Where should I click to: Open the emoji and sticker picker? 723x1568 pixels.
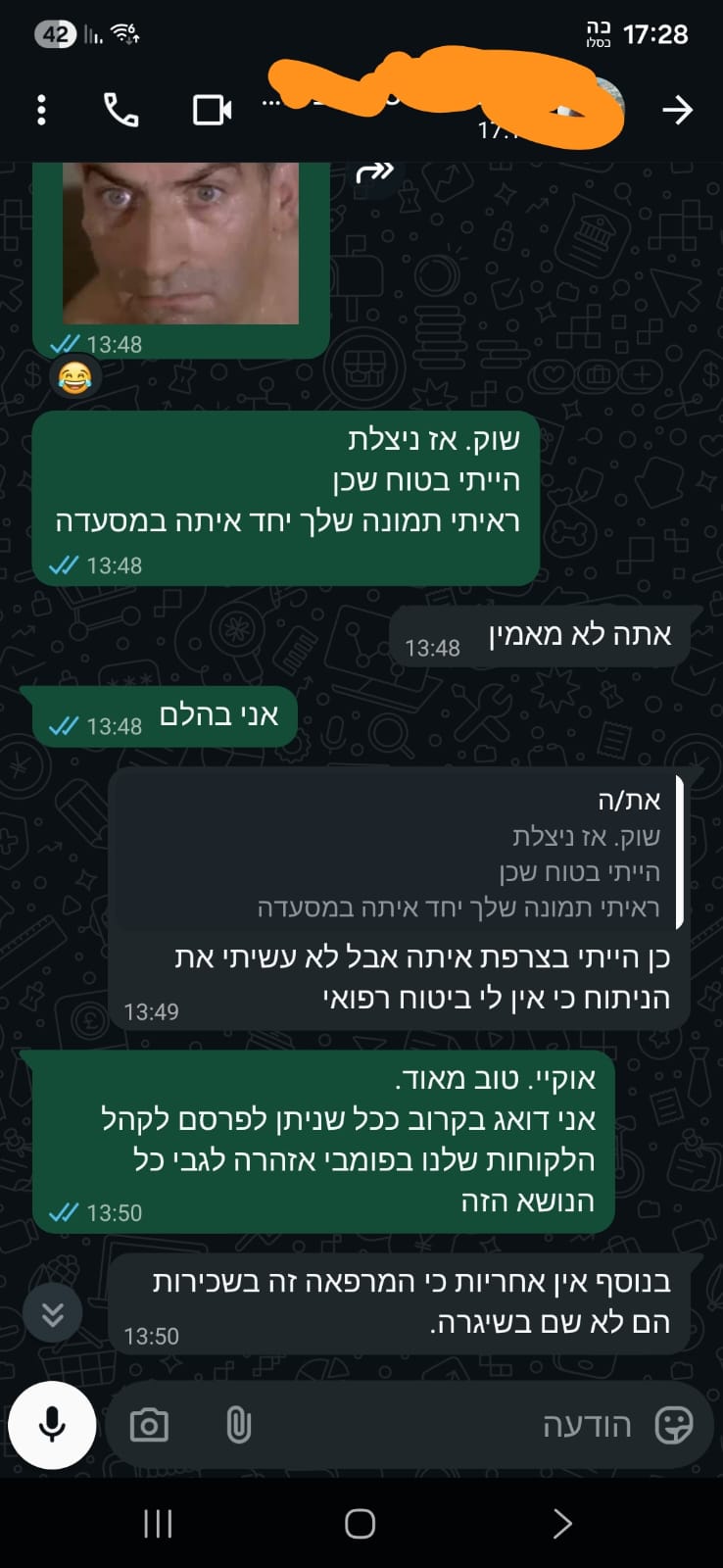click(x=673, y=1425)
